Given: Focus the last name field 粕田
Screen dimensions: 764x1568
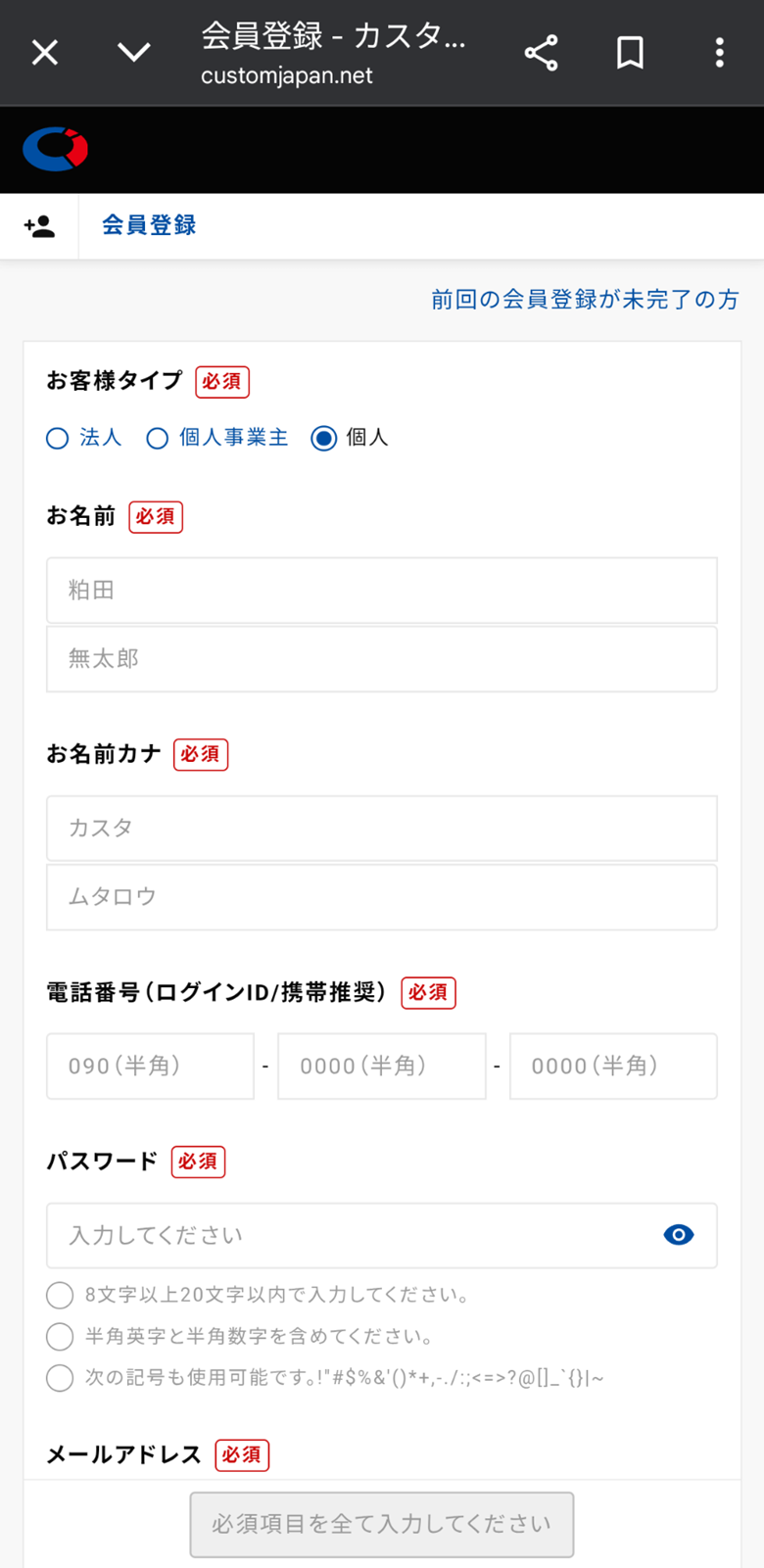Looking at the screenshot, I should [381, 591].
